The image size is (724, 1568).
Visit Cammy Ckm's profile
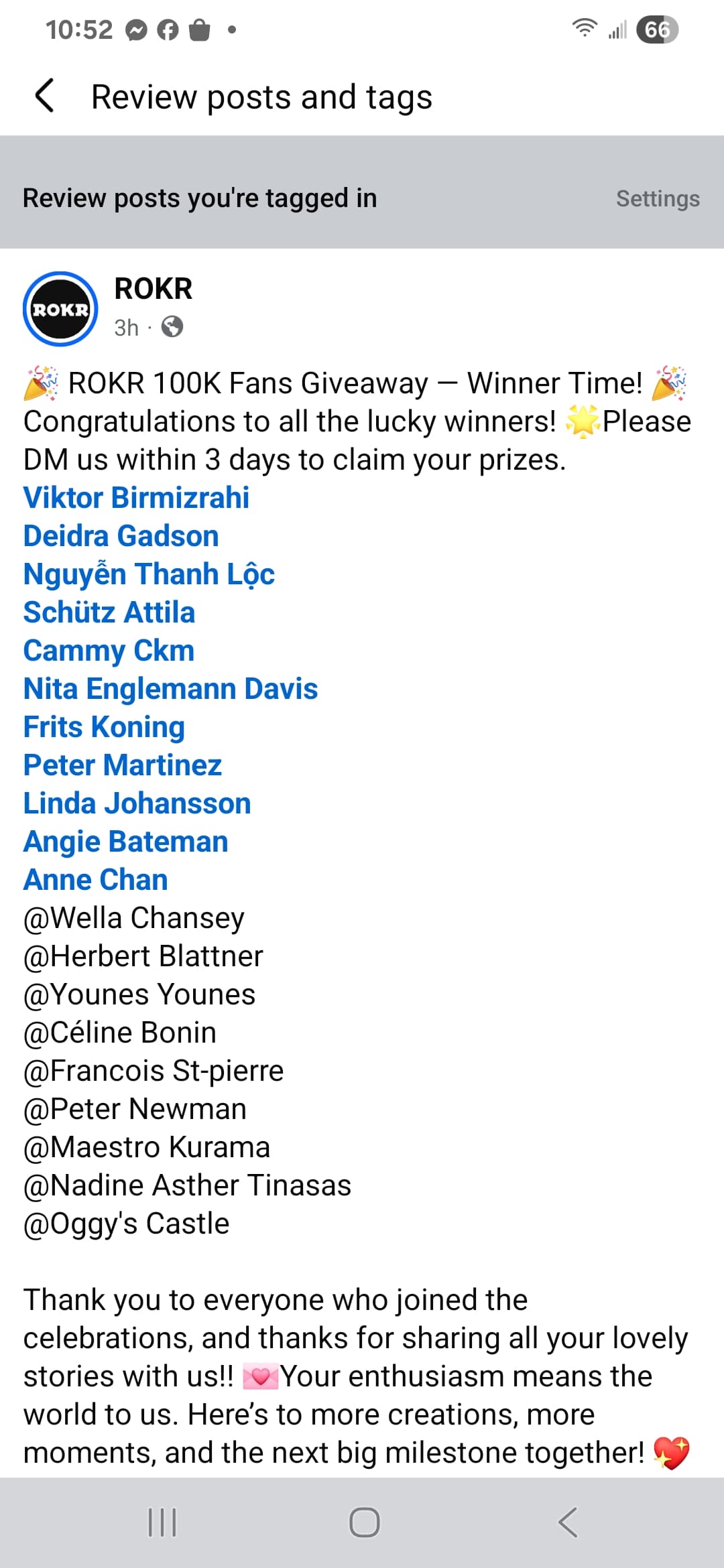109,651
